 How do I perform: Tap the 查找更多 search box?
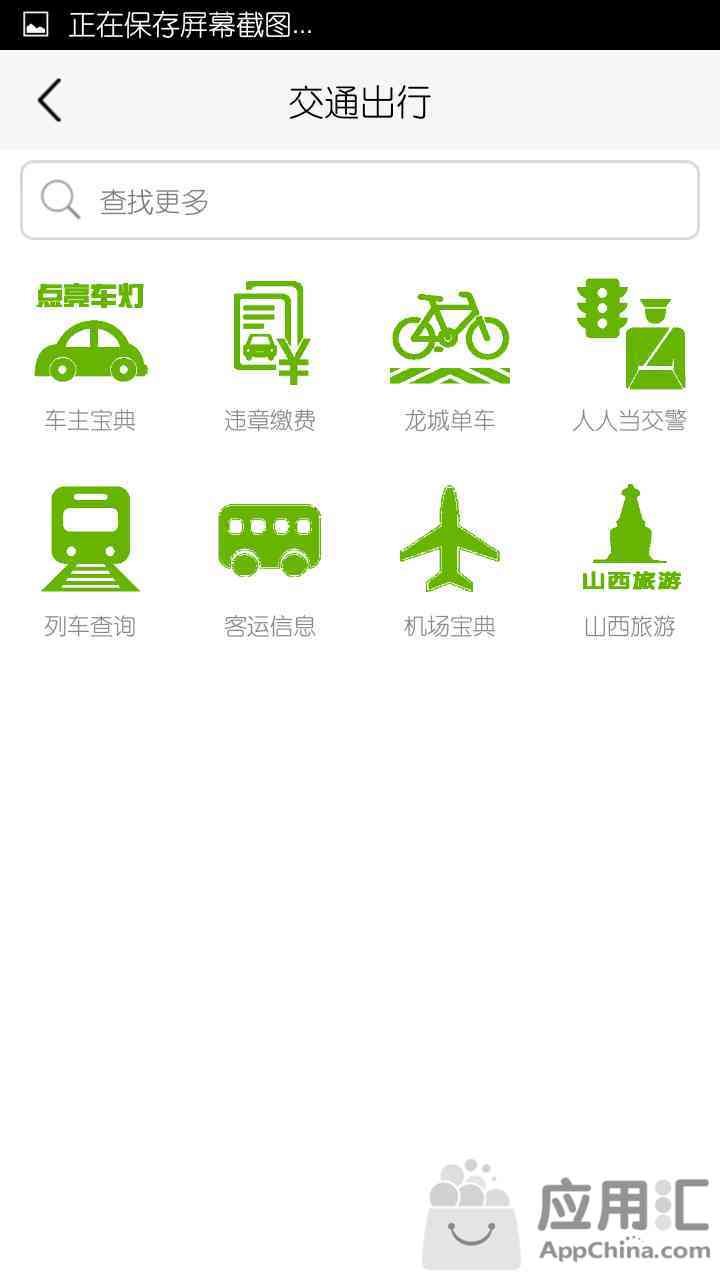[x=360, y=200]
